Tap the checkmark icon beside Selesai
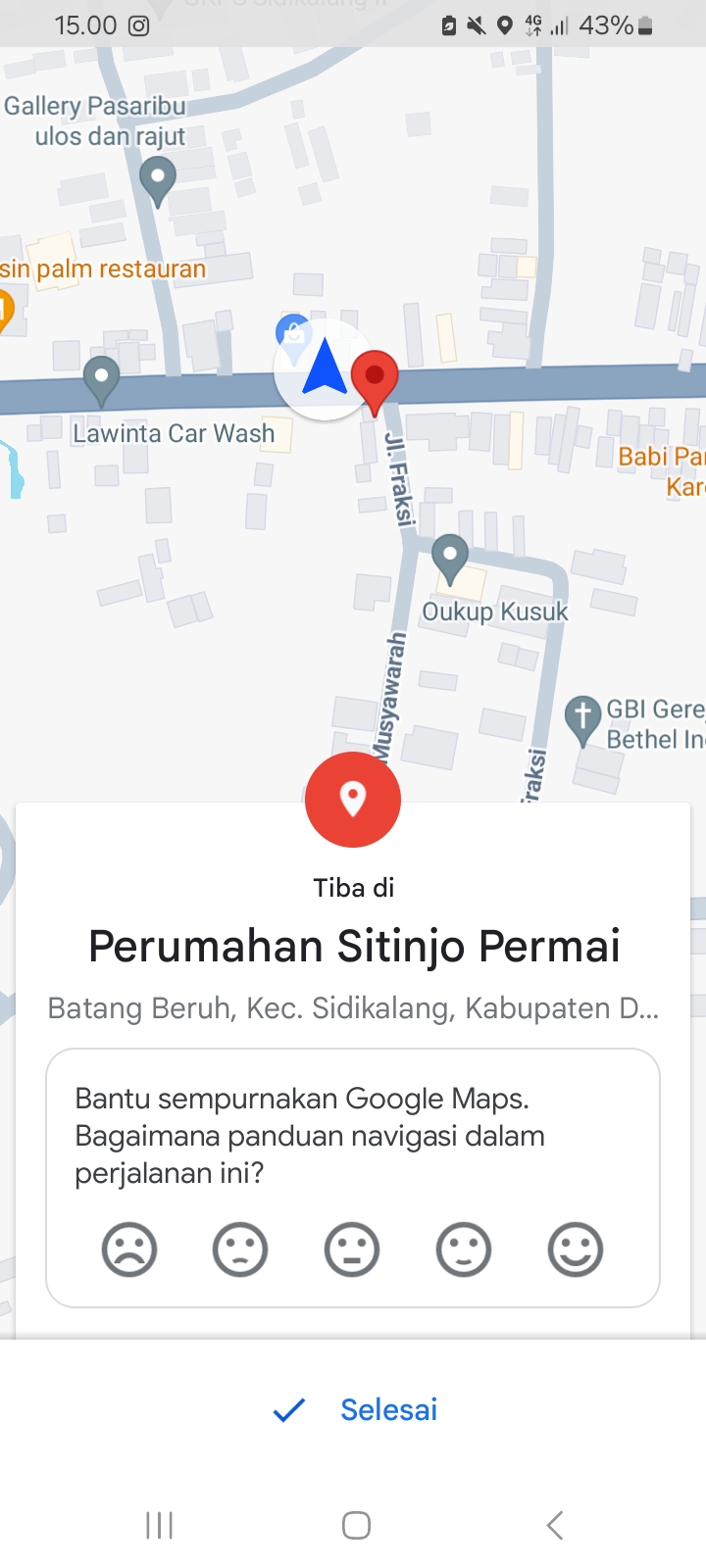The width and height of the screenshot is (706, 1568). (x=287, y=1409)
